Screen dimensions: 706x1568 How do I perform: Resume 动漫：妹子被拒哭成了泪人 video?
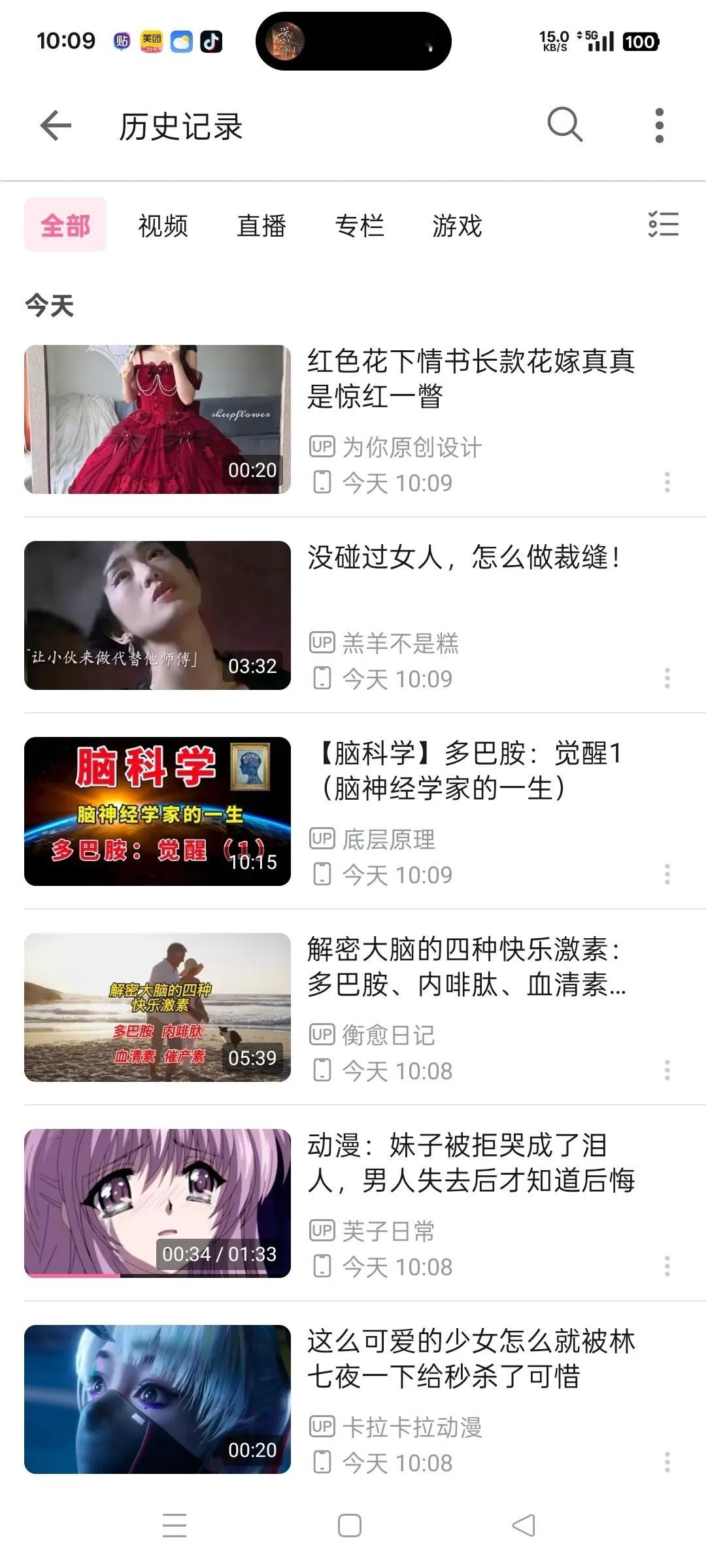click(158, 1203)
